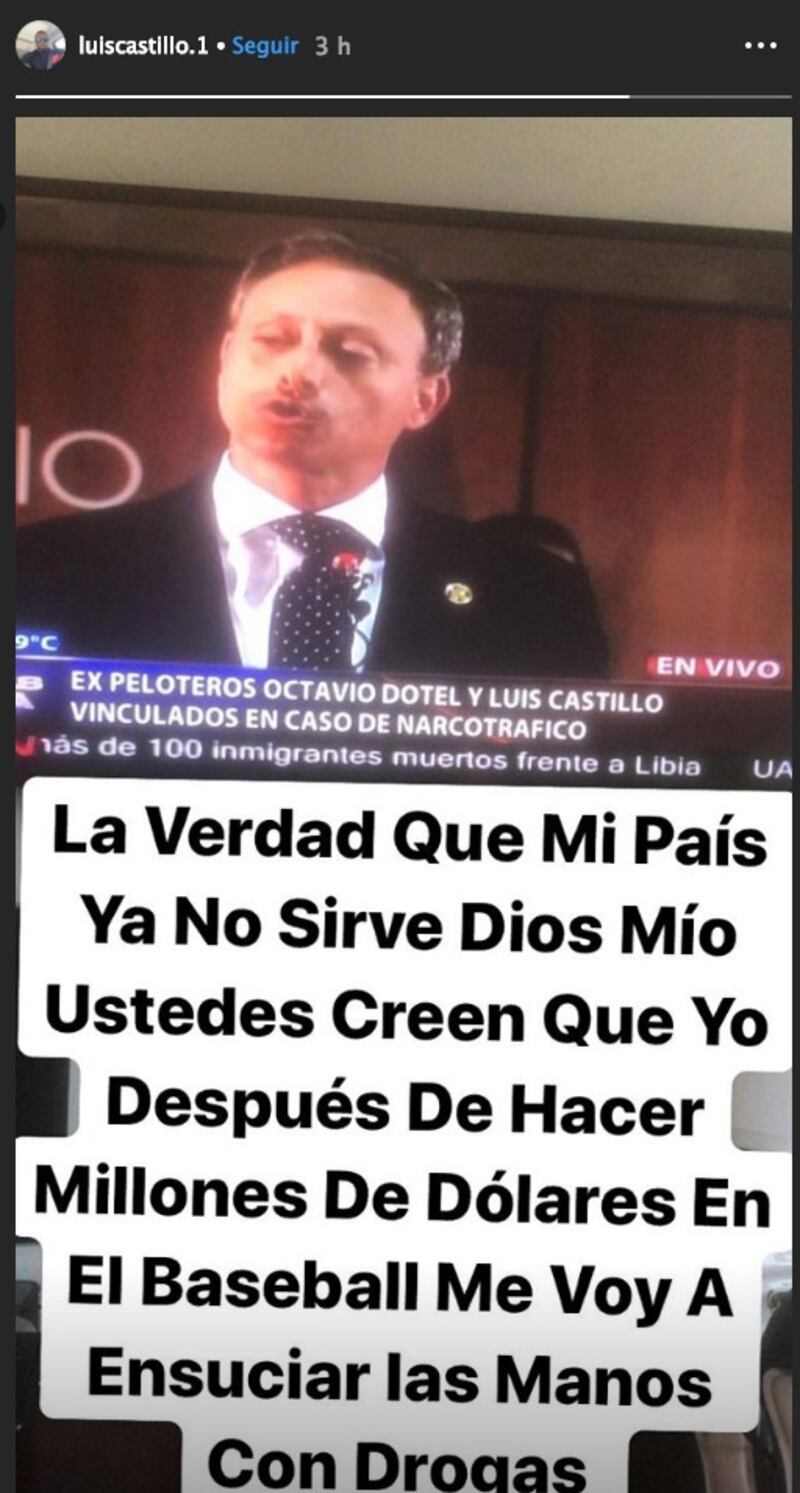
Task: Open the three-dot overflow menu
Action: click(x=761, y=46)
